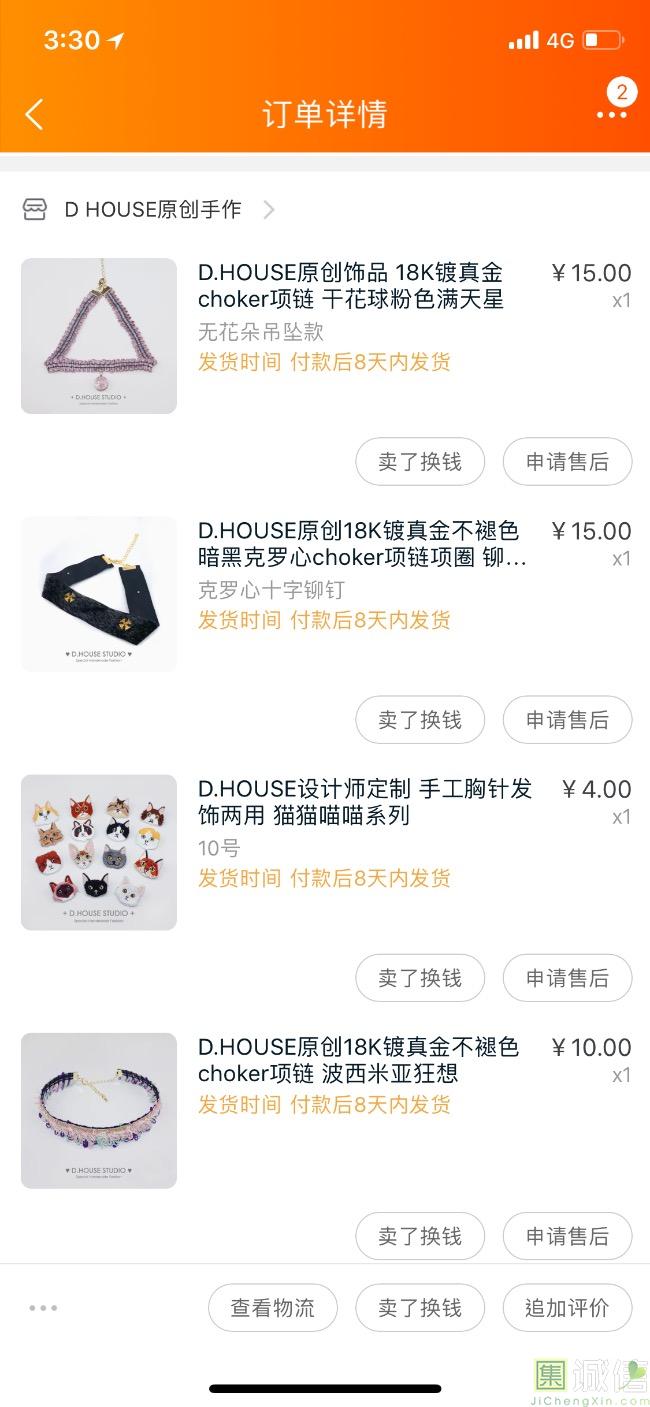Open the 暗黑克罗心 choker product image
650x1407 pixels.
[x=99, y=594]
